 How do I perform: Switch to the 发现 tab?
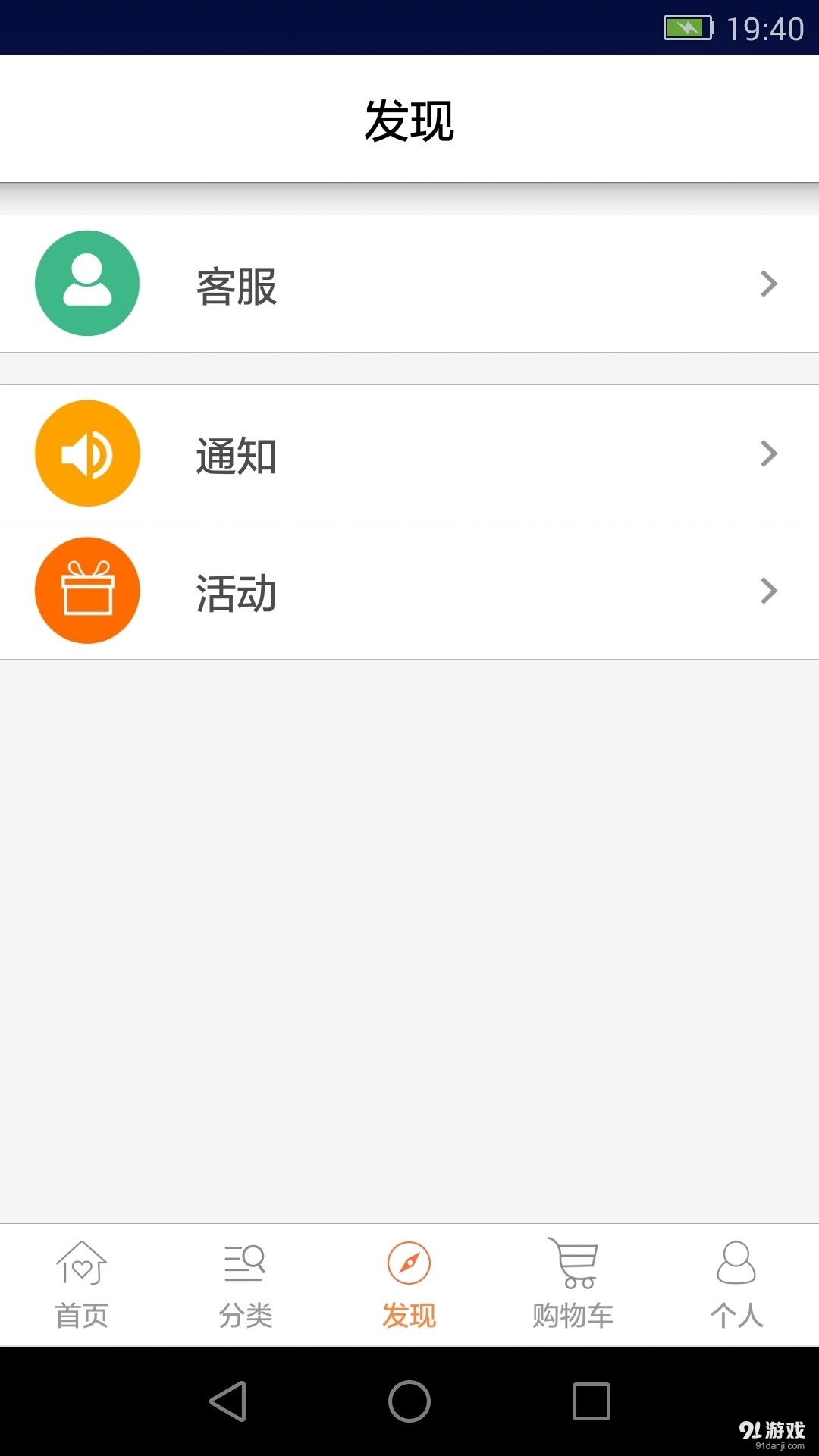coord(409,1282)
